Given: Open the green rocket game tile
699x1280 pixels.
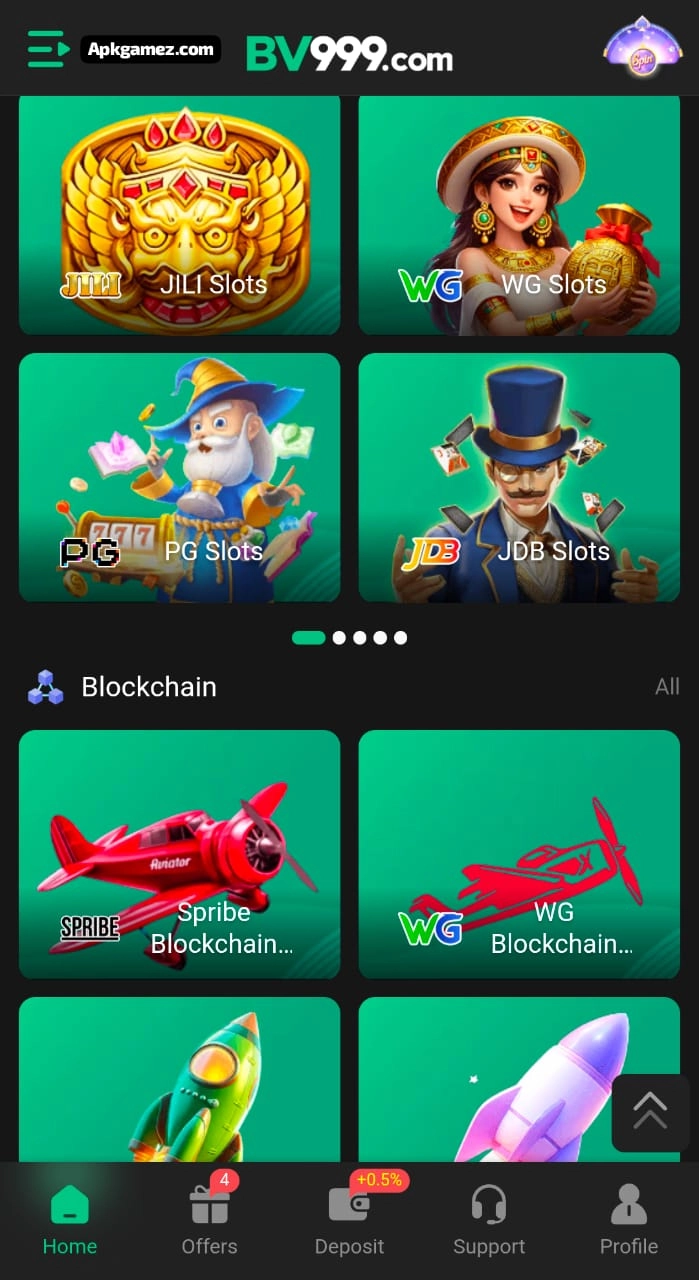Looking at the screenshot, I should click(180, 1080).
